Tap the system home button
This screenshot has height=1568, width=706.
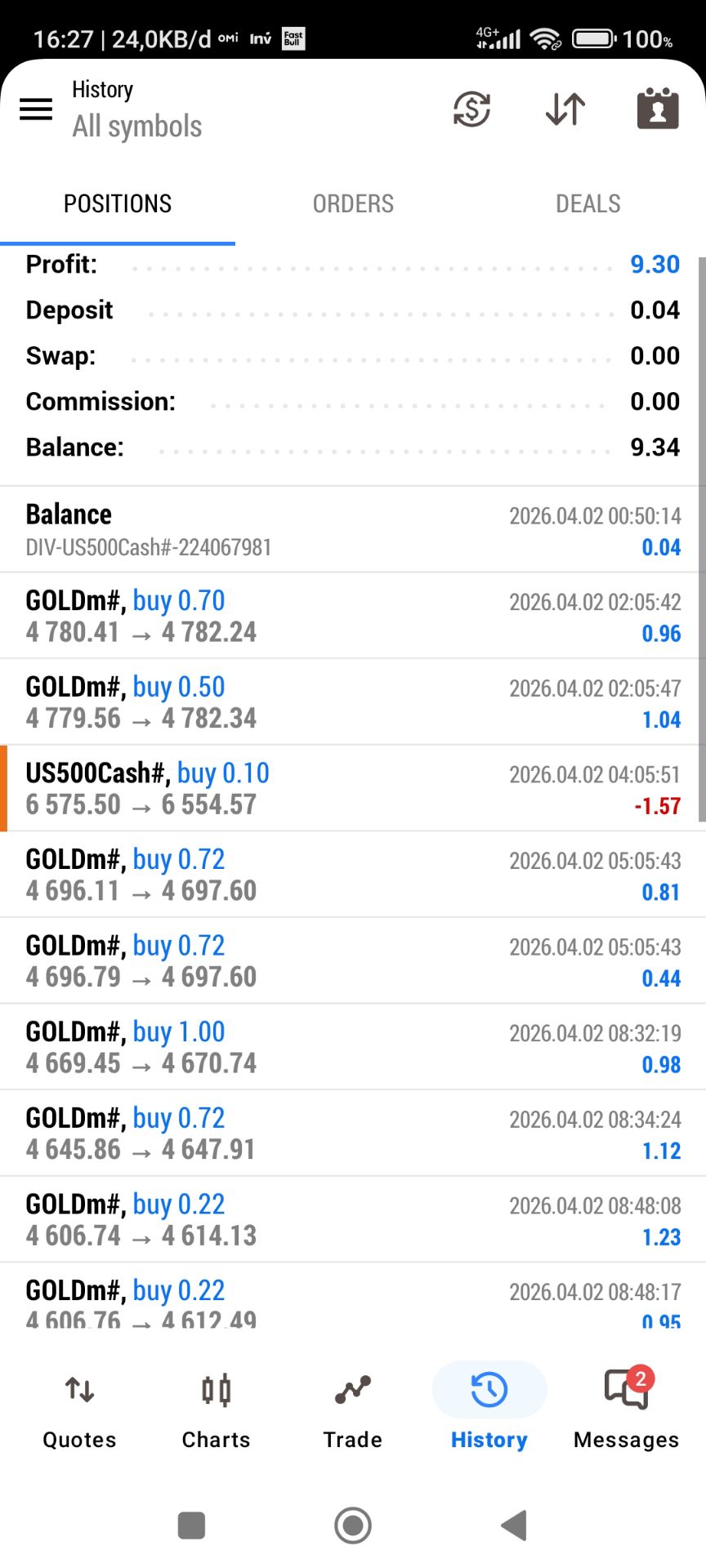tap(353, 1525)
